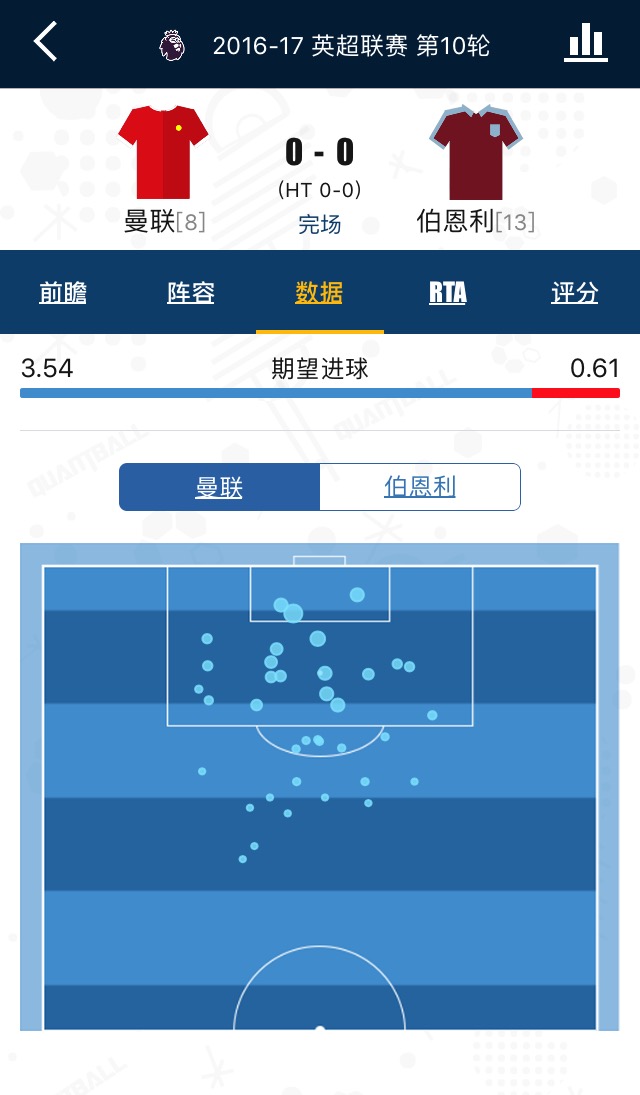Image resolution: width=640 pixels, height=1095 pixels.
Task: Open the RTA tab
Action: [x=447, y=293]
